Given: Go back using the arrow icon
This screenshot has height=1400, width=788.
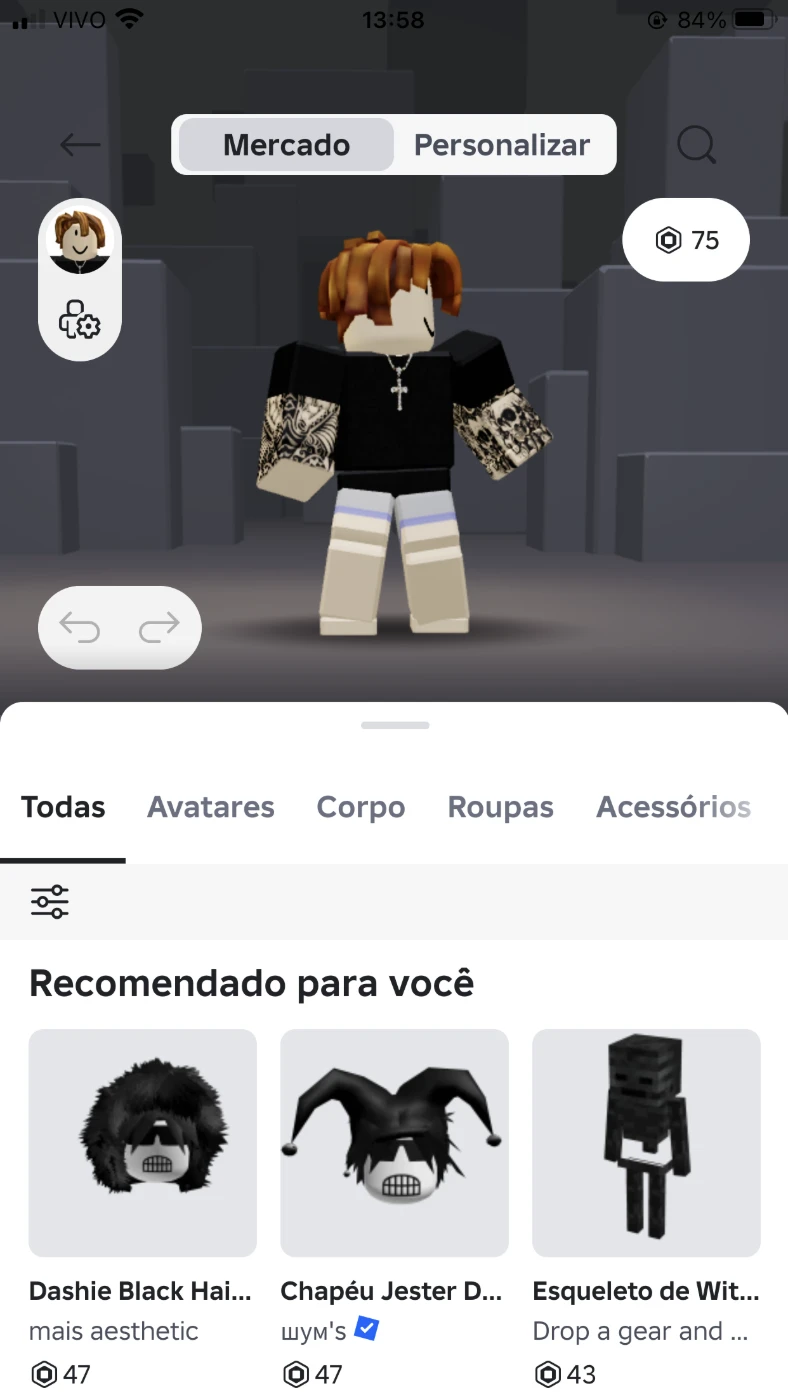Looking at the screenshot, I should (80, 145).
